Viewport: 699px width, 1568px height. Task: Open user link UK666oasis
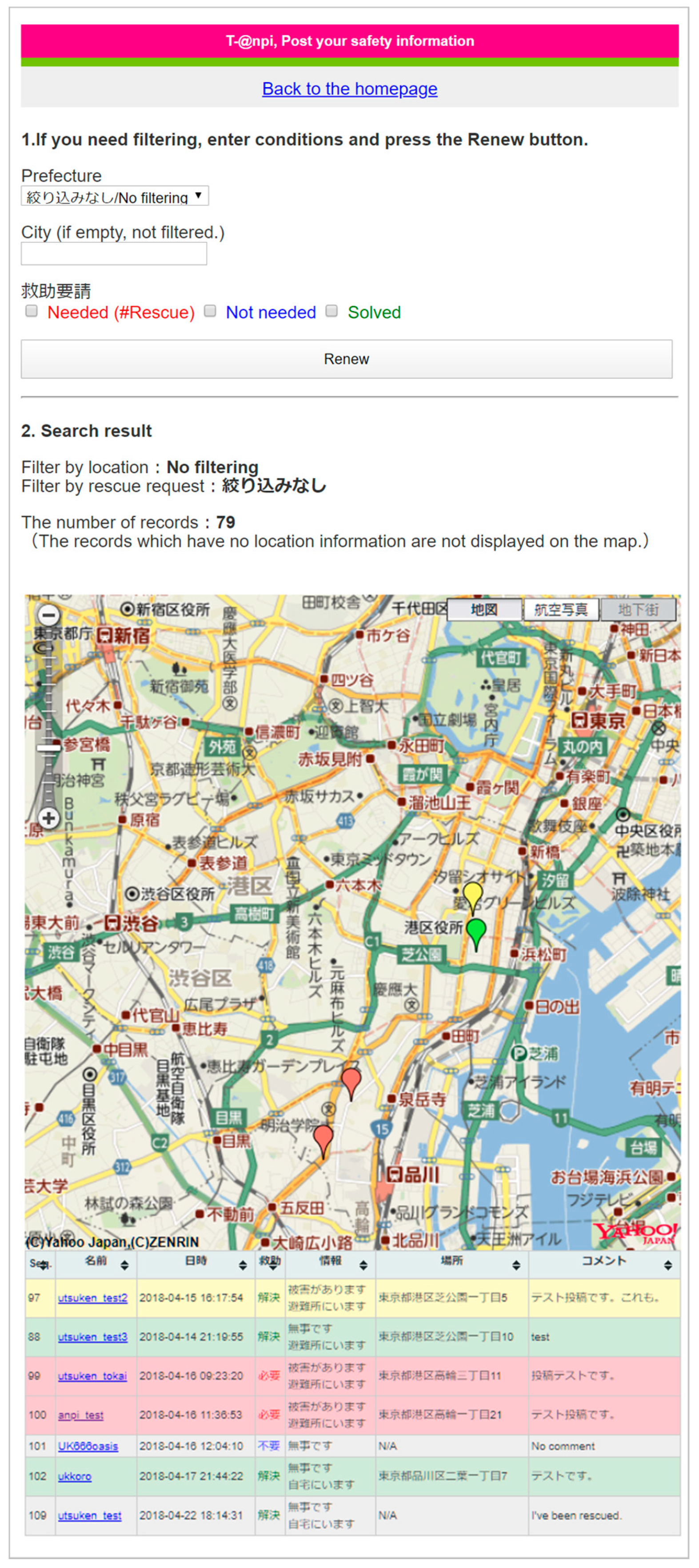tap(88, 1446)
